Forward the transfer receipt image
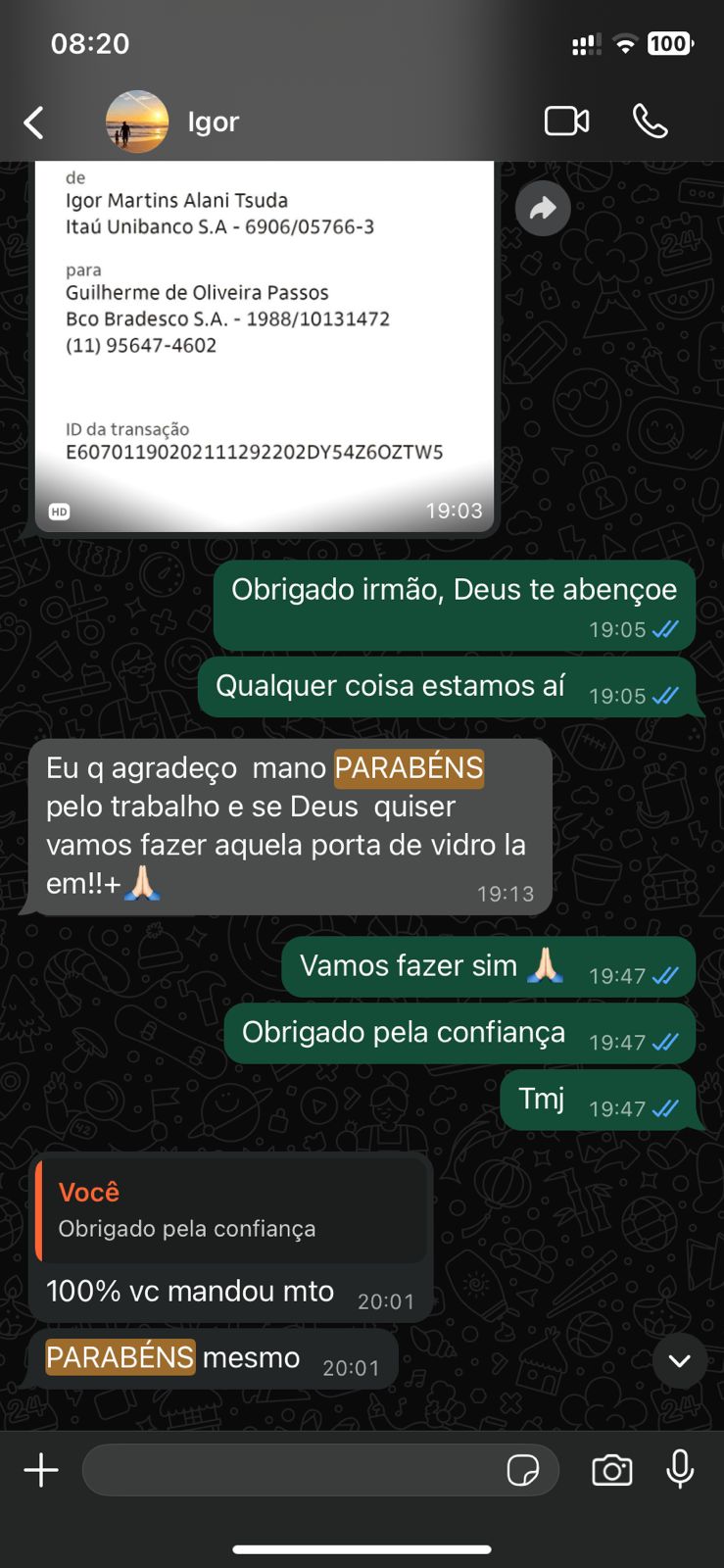Screen dimensions: 724x1568 click(543, 208)
